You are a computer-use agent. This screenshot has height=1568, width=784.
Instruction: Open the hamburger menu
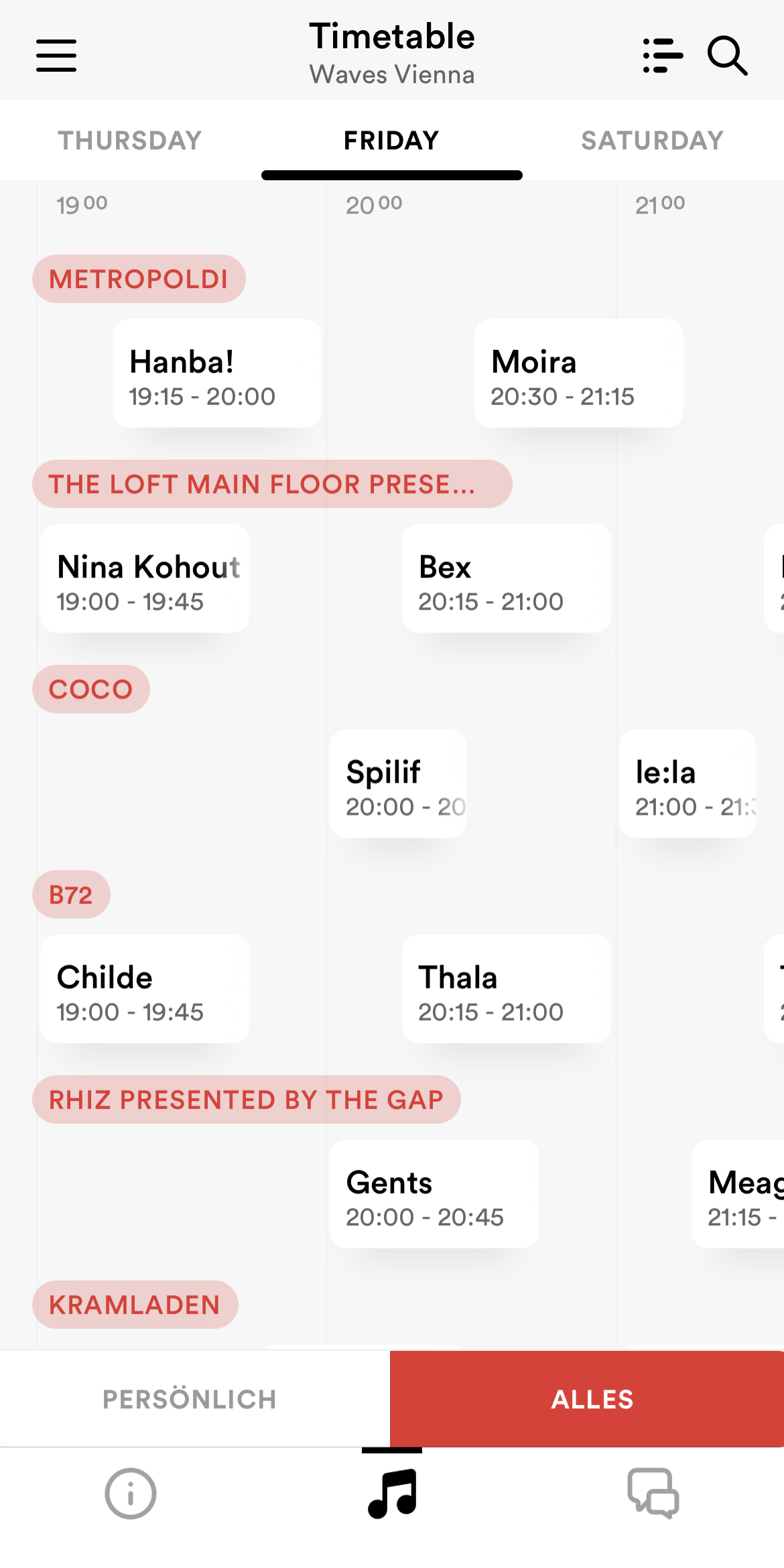click(x=56, y=55)
